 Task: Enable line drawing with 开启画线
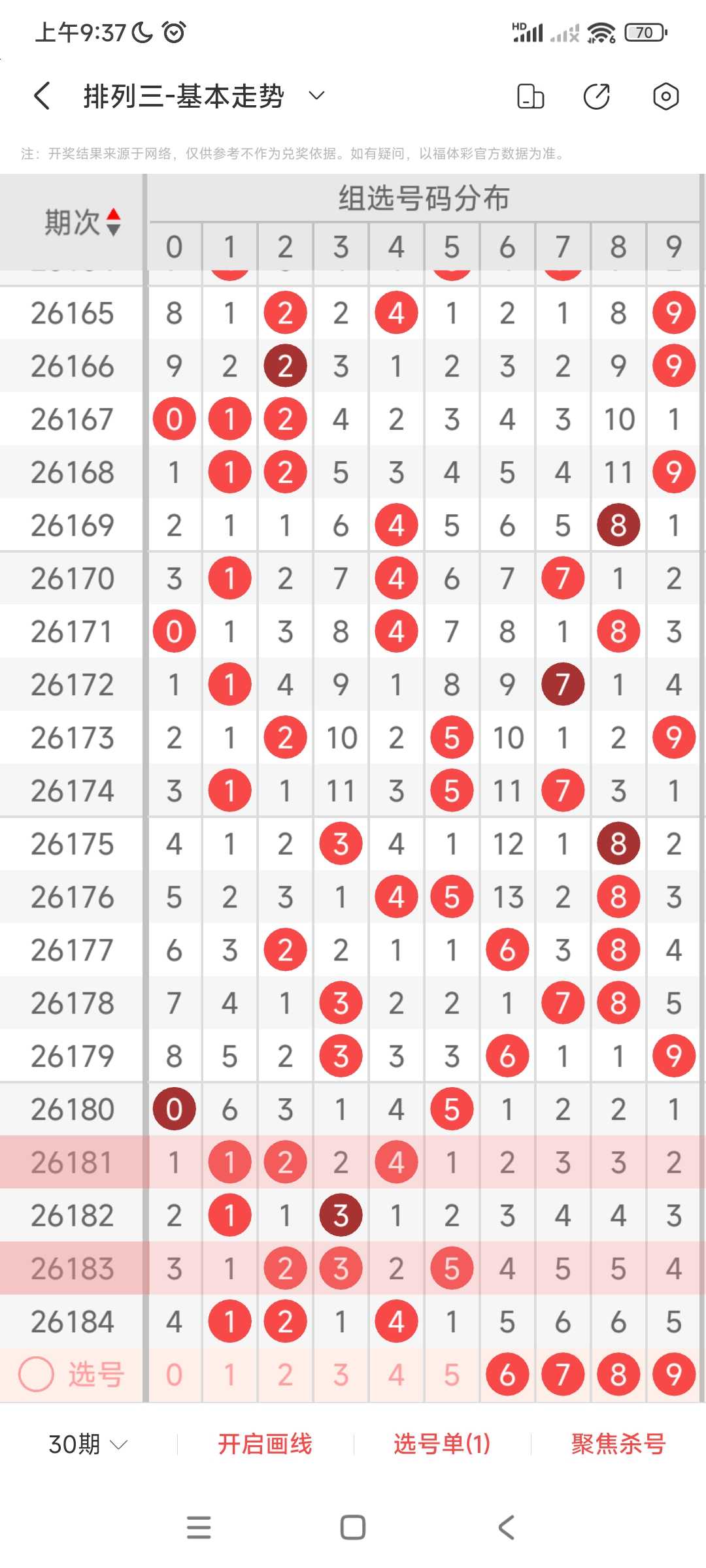265,1444
